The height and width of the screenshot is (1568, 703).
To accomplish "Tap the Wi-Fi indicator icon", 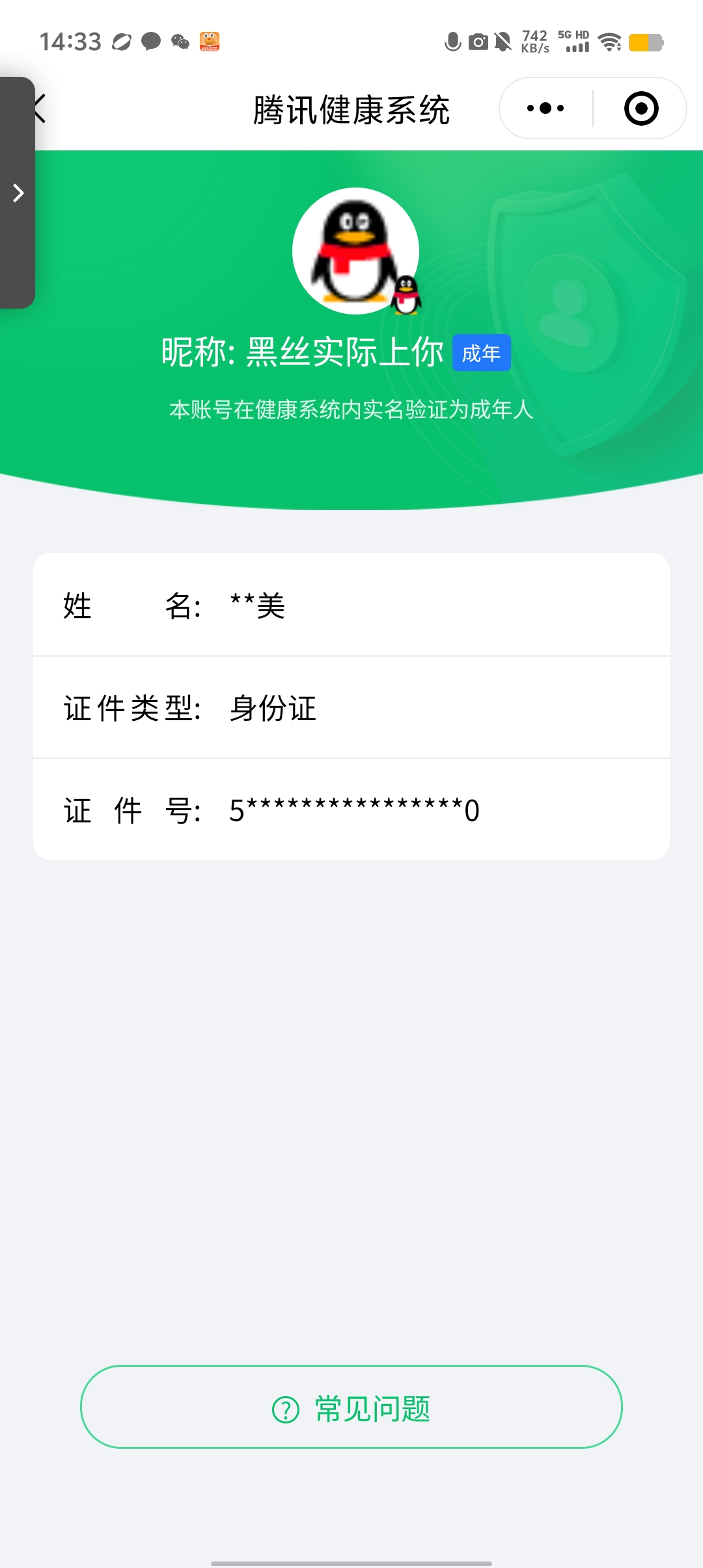I will coord(609,42).
